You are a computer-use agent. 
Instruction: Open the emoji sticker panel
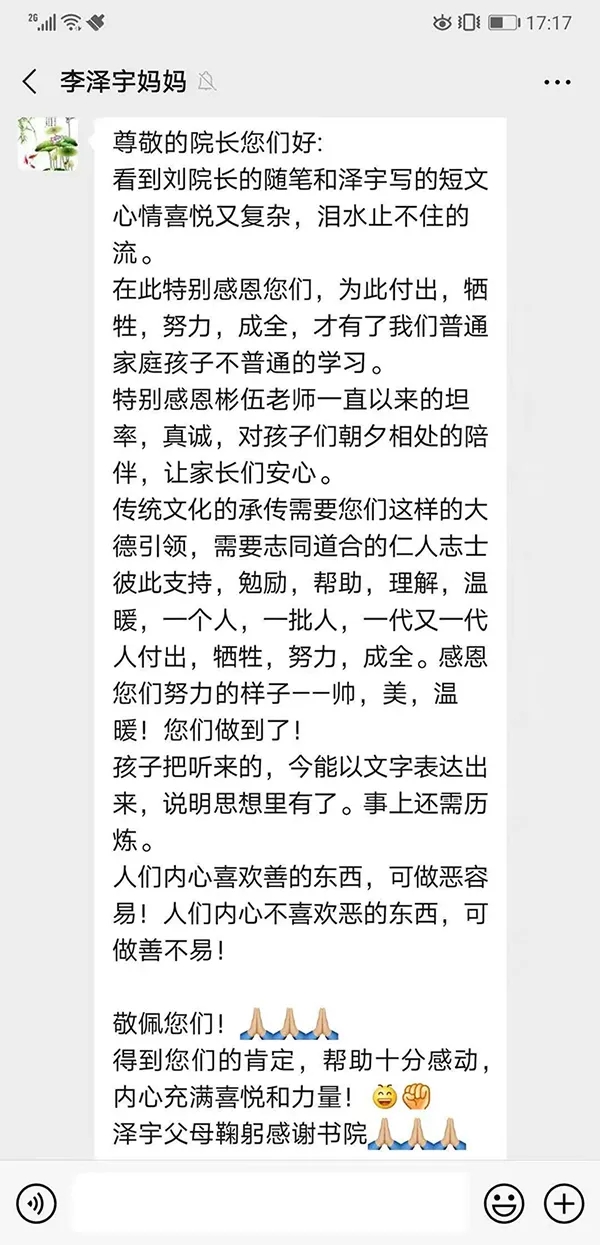505,1202
